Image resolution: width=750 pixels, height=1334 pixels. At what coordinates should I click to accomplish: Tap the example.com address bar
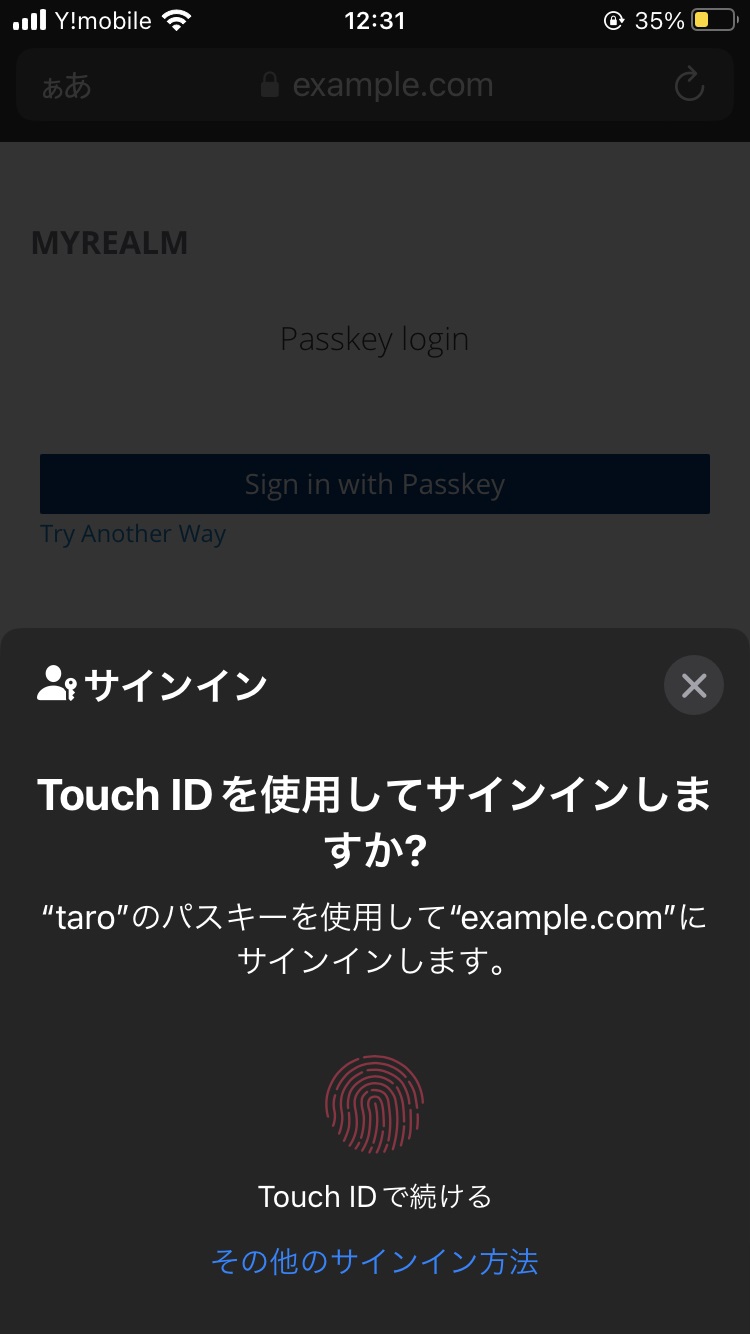click(376, 85)
